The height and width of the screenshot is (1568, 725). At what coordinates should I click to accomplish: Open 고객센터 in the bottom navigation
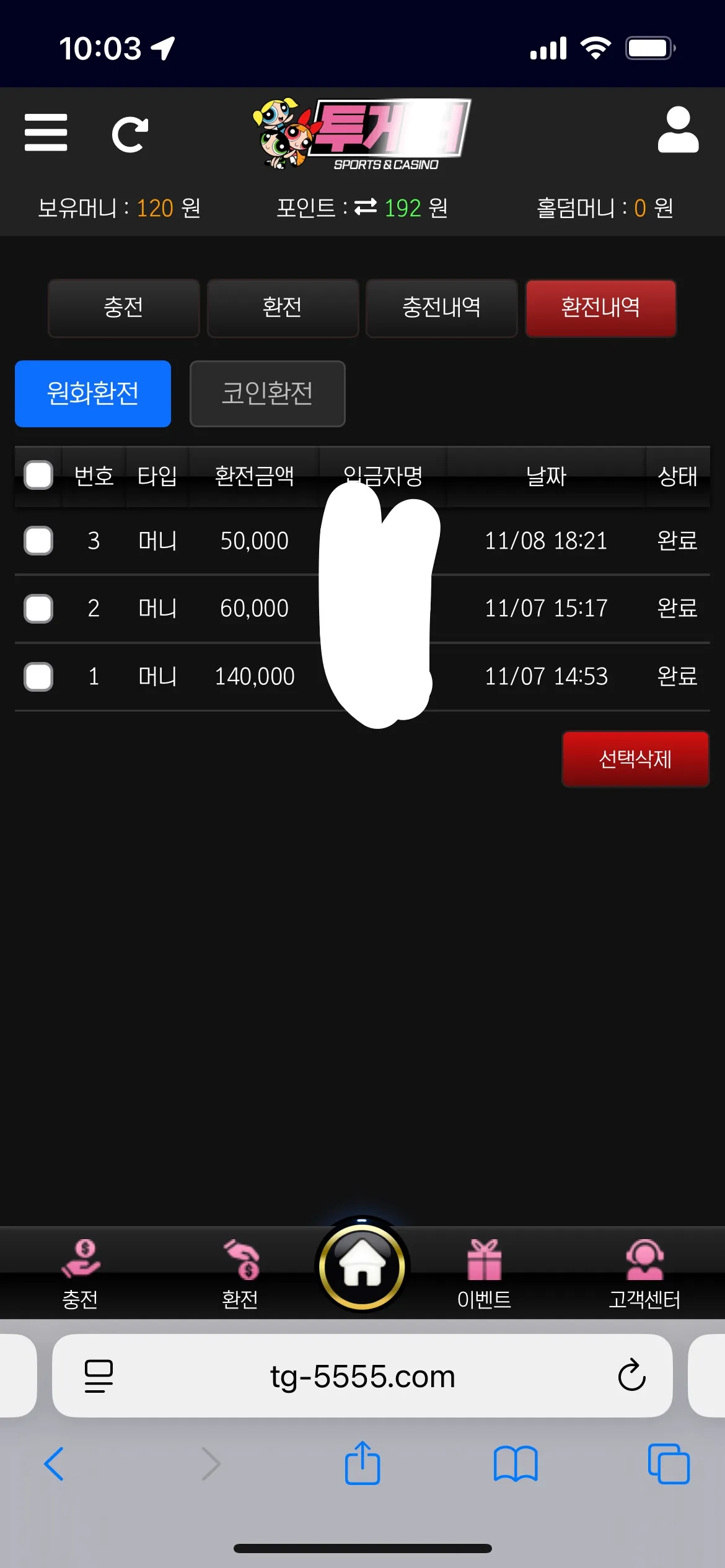click(644, 1274)
